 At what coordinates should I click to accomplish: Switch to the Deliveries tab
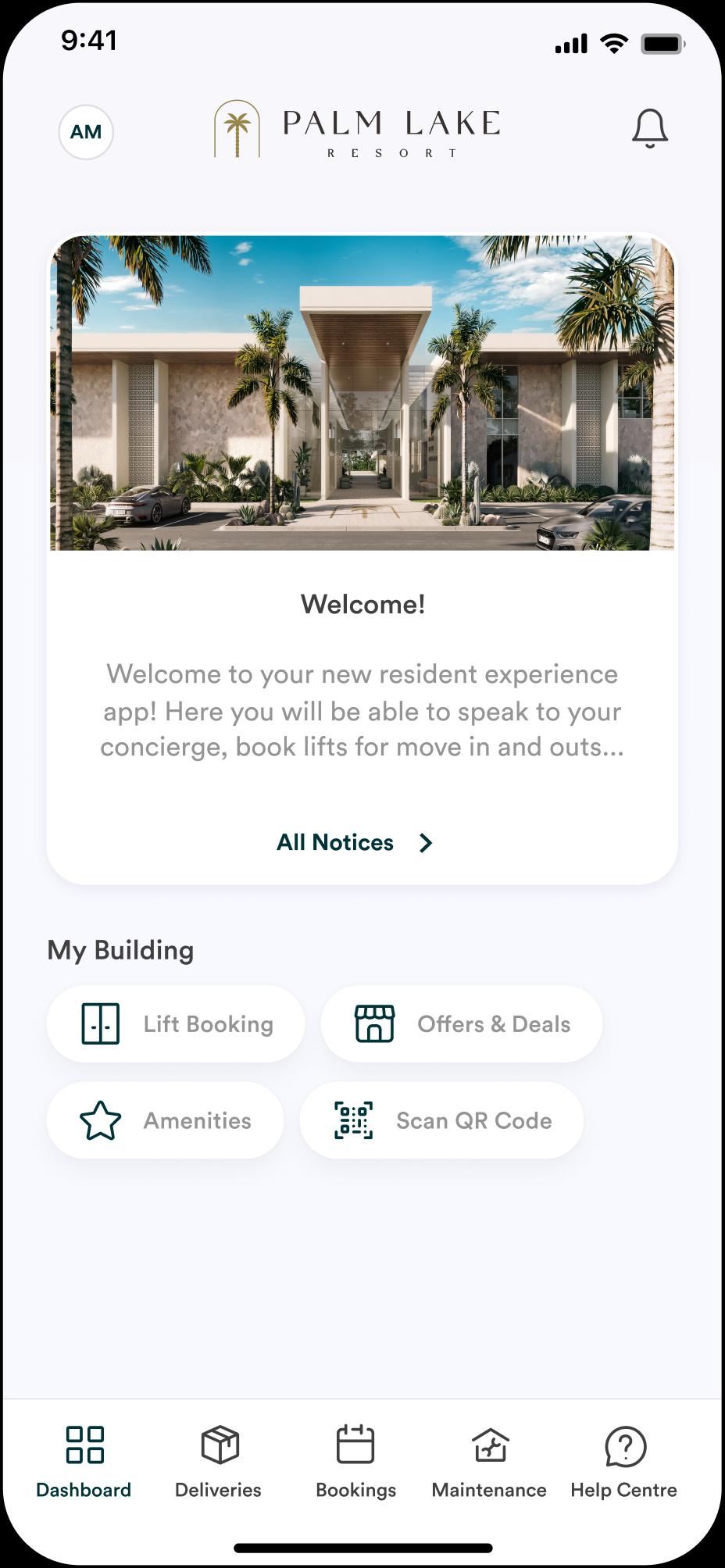[x=219, y=1462]
